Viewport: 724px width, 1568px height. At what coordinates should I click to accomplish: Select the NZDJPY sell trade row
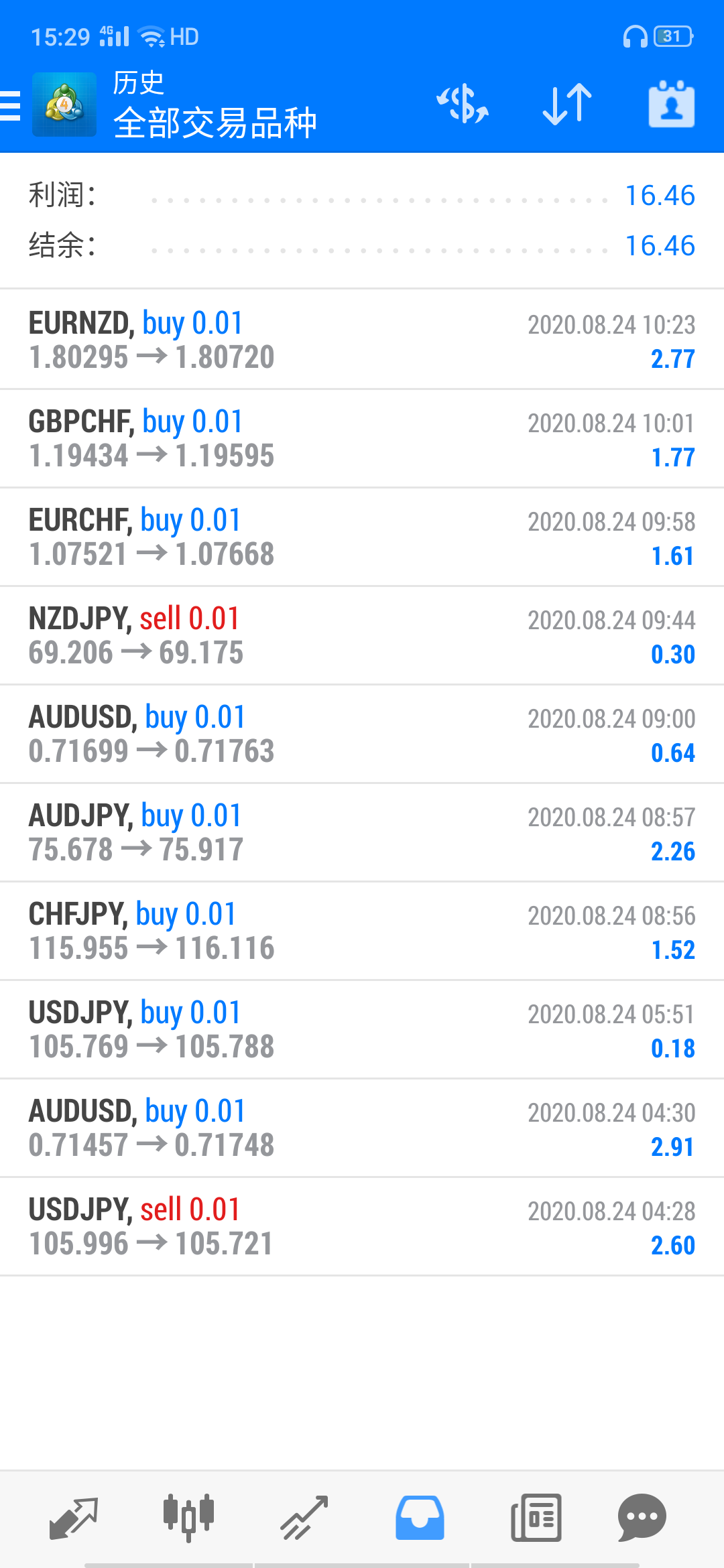pos(362,635)
